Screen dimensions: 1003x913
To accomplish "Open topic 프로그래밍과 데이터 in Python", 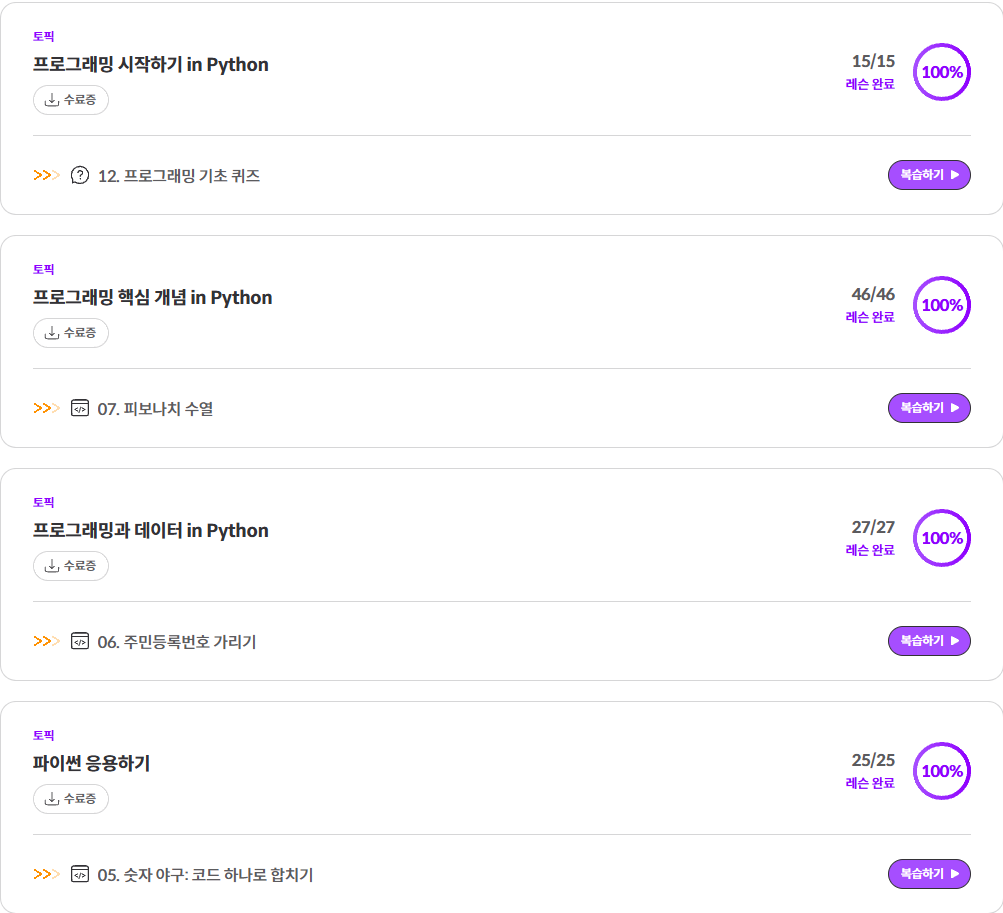I will (x=151, y=531).
